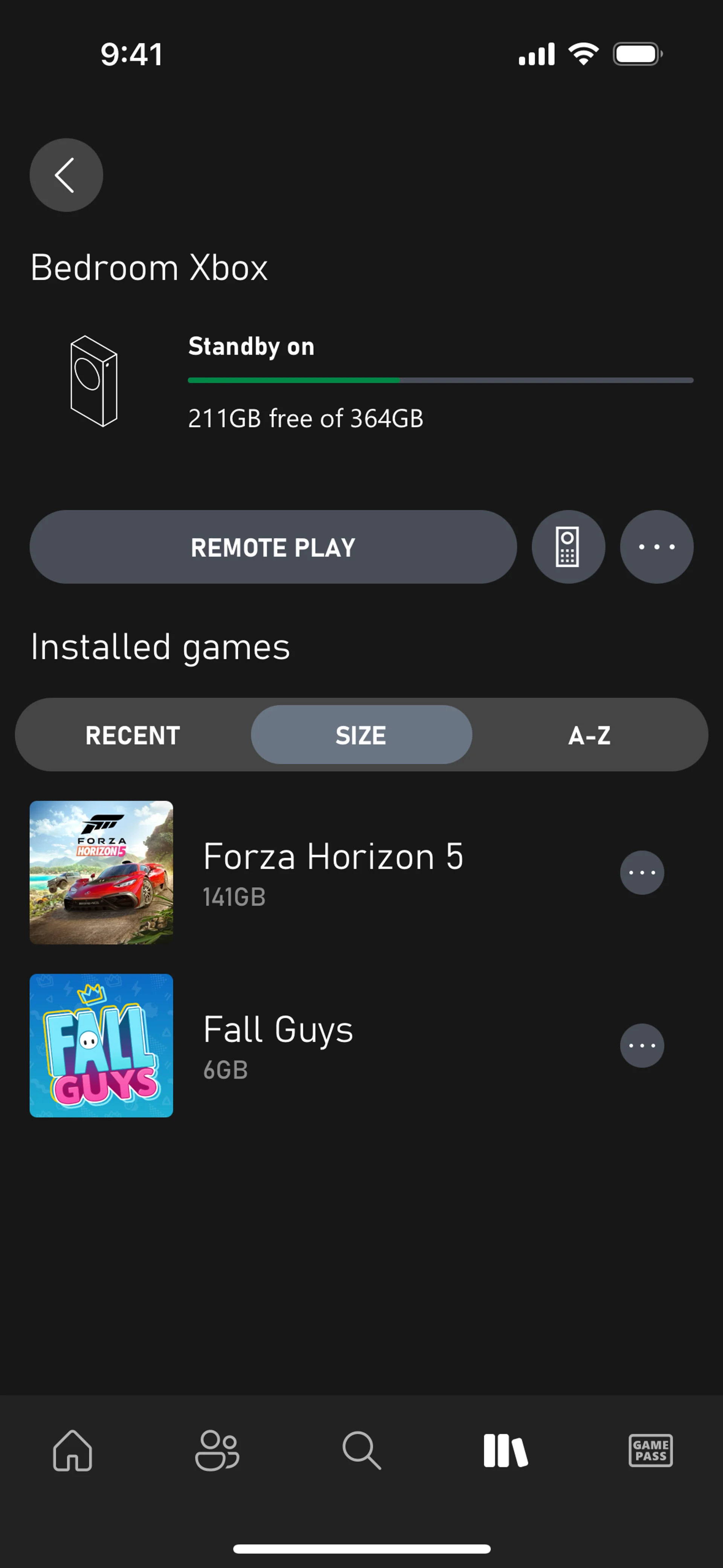Open more options for Fall Guys
This screenshot has width=723, height=1568.
pos(641,1045)
